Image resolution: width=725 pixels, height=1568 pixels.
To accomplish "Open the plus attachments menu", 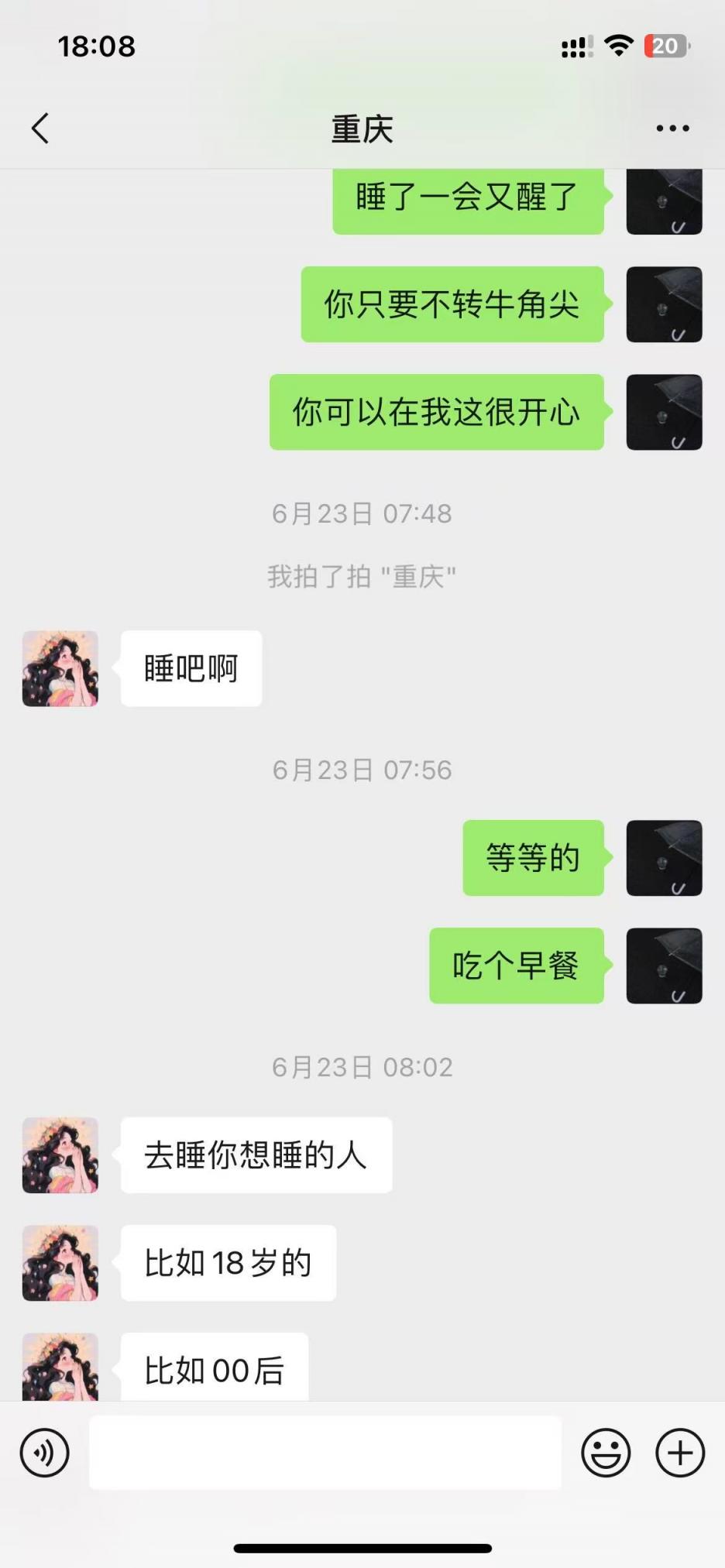I will pyautogui.click(x=680, y=1453).
